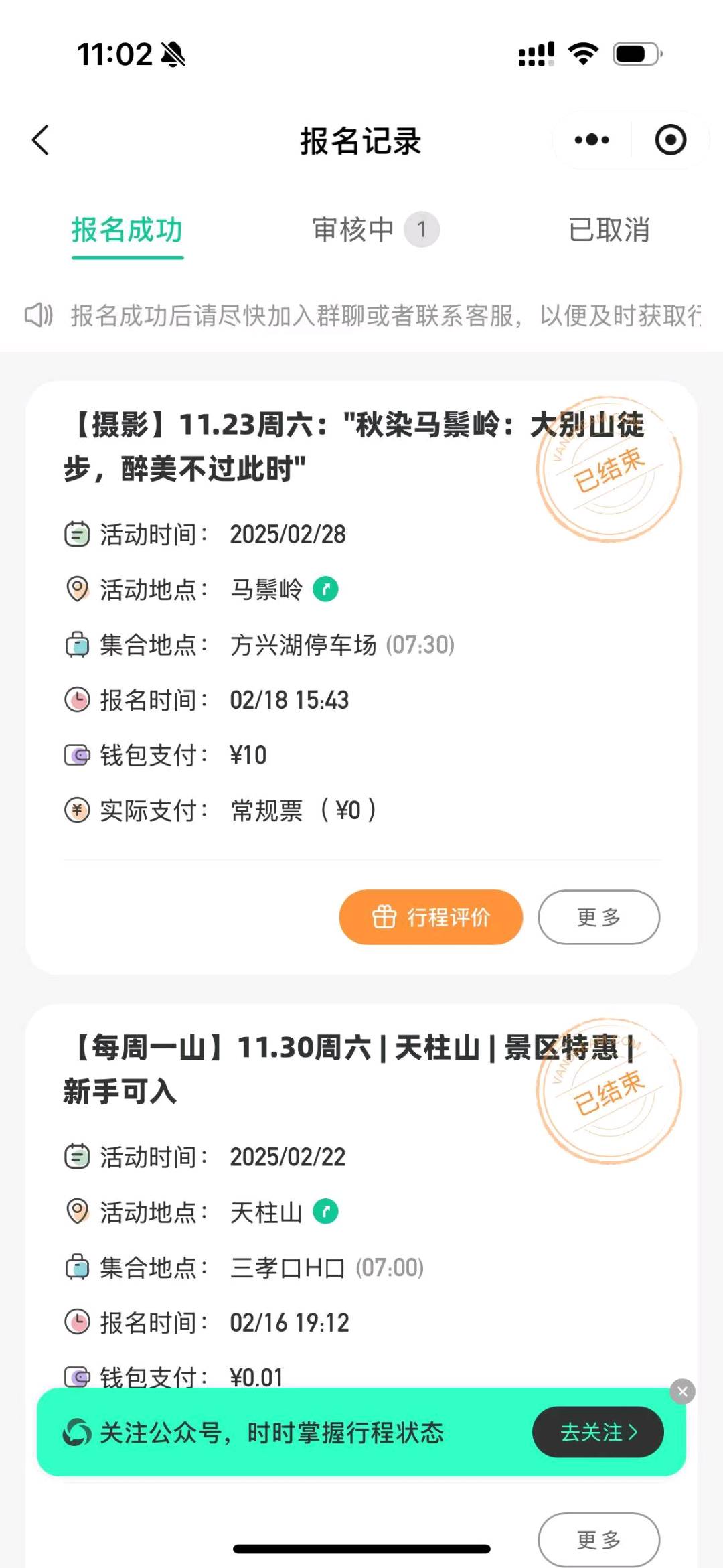Click the calendar icon beside 活动时间
Screen dimensions: 723x1568
[78, 534]
